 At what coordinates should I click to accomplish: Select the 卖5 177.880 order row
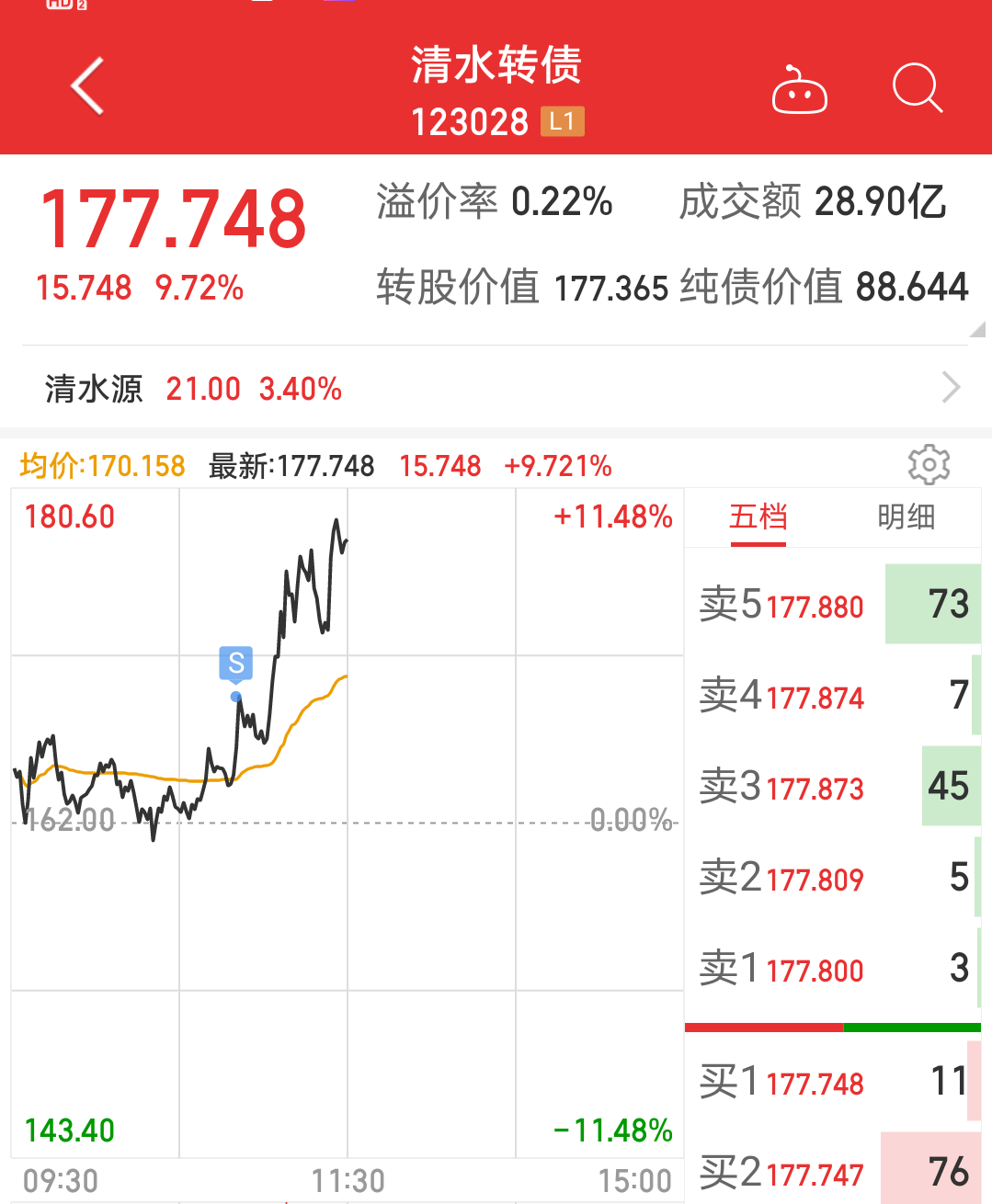click(833, 605)
